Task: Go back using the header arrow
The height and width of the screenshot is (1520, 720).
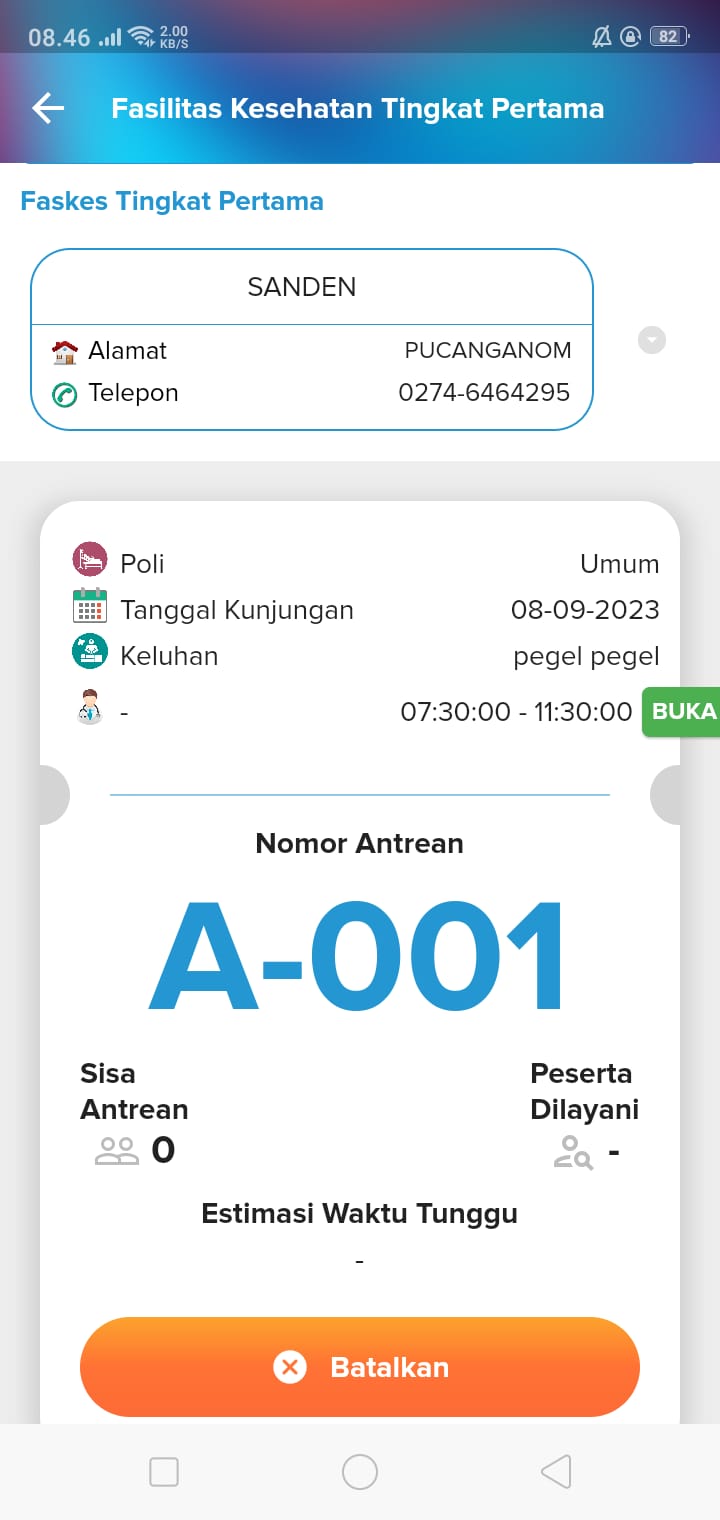Action: tap(48, 108)
